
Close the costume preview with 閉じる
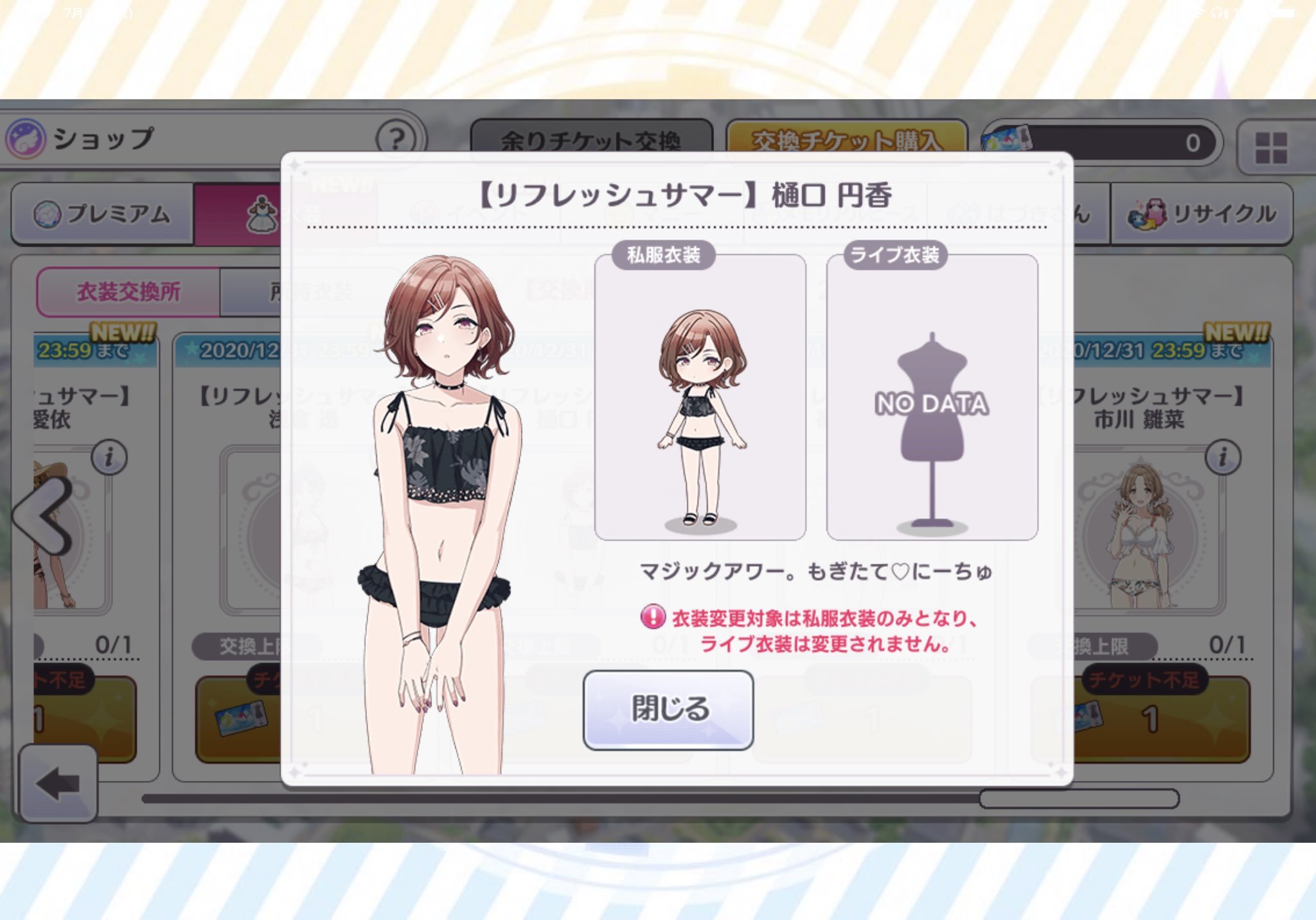click(x=668, y=710)
